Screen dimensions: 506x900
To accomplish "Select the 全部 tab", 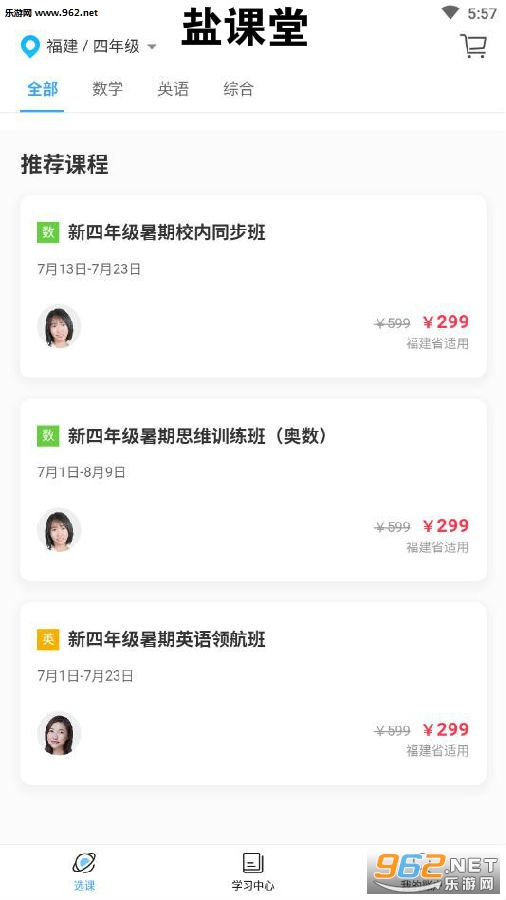I will pos(42,89).
